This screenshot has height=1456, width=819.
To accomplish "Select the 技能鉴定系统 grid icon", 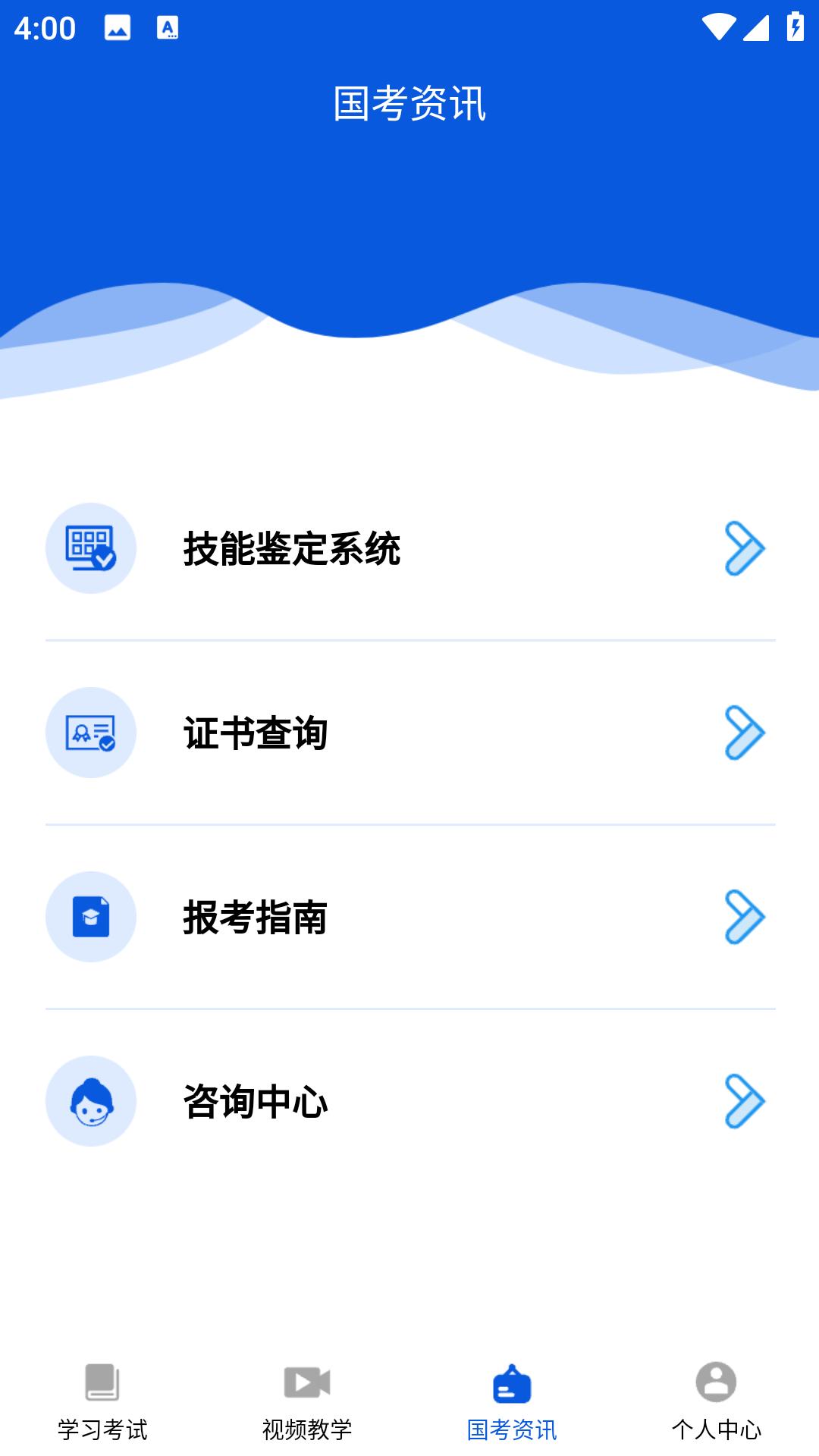I will 91,549.
